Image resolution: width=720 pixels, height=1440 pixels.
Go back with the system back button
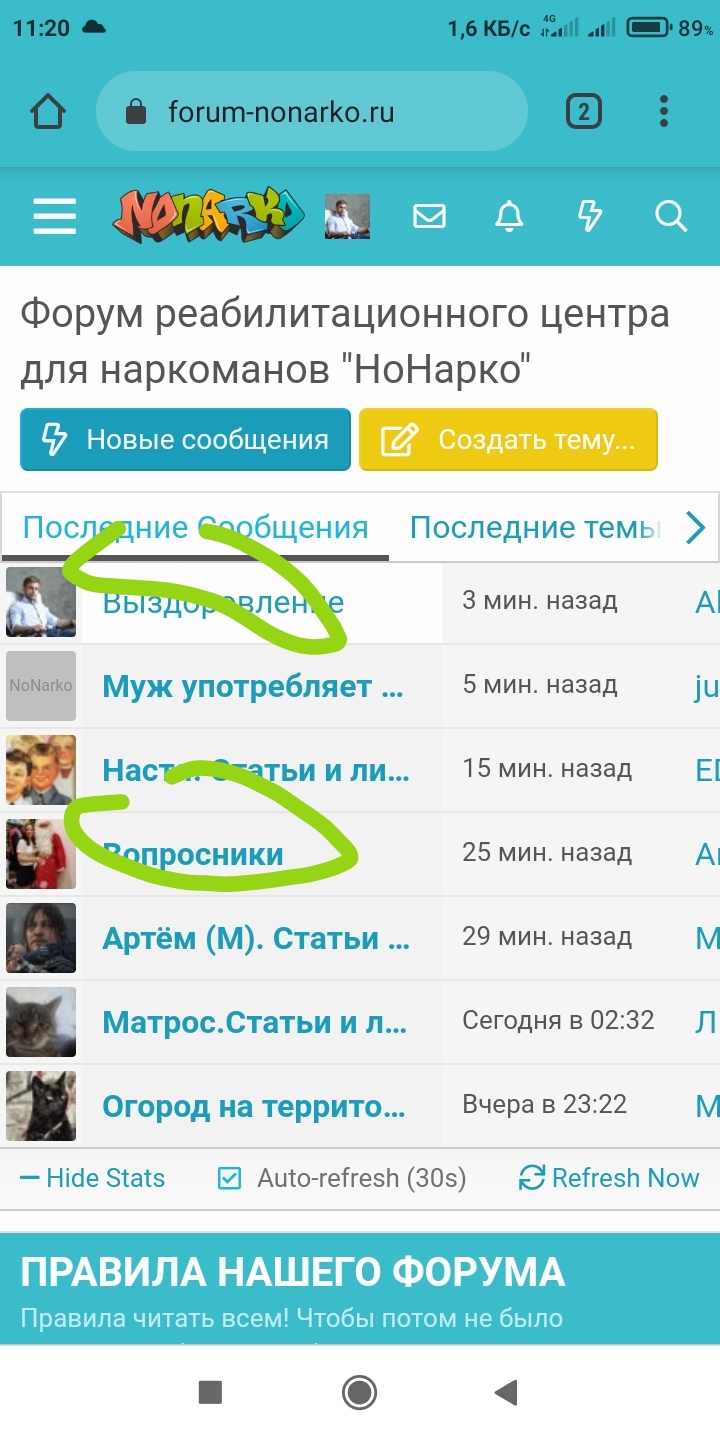point(507,1391)
